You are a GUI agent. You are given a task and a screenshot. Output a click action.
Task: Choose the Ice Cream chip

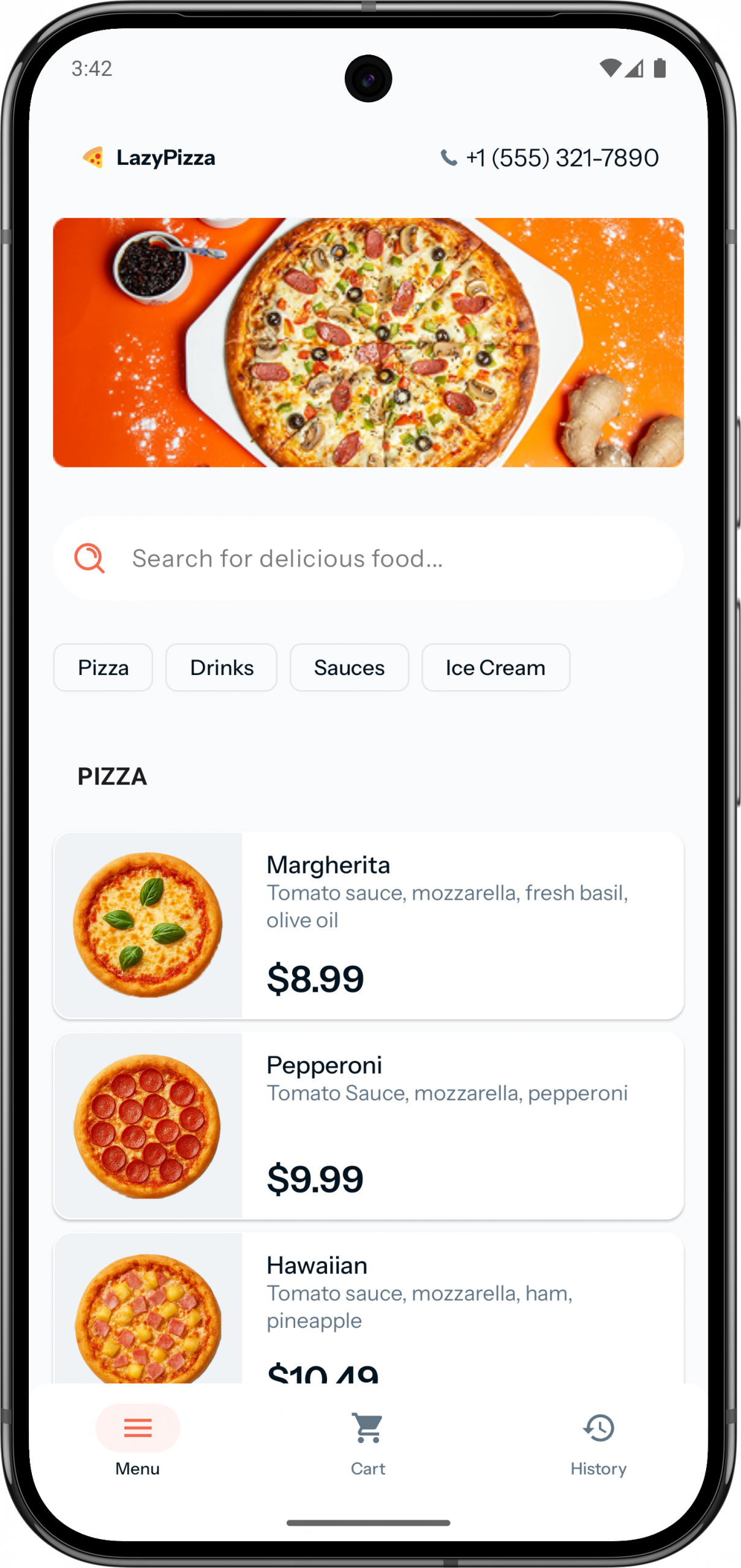pos(495,668)
